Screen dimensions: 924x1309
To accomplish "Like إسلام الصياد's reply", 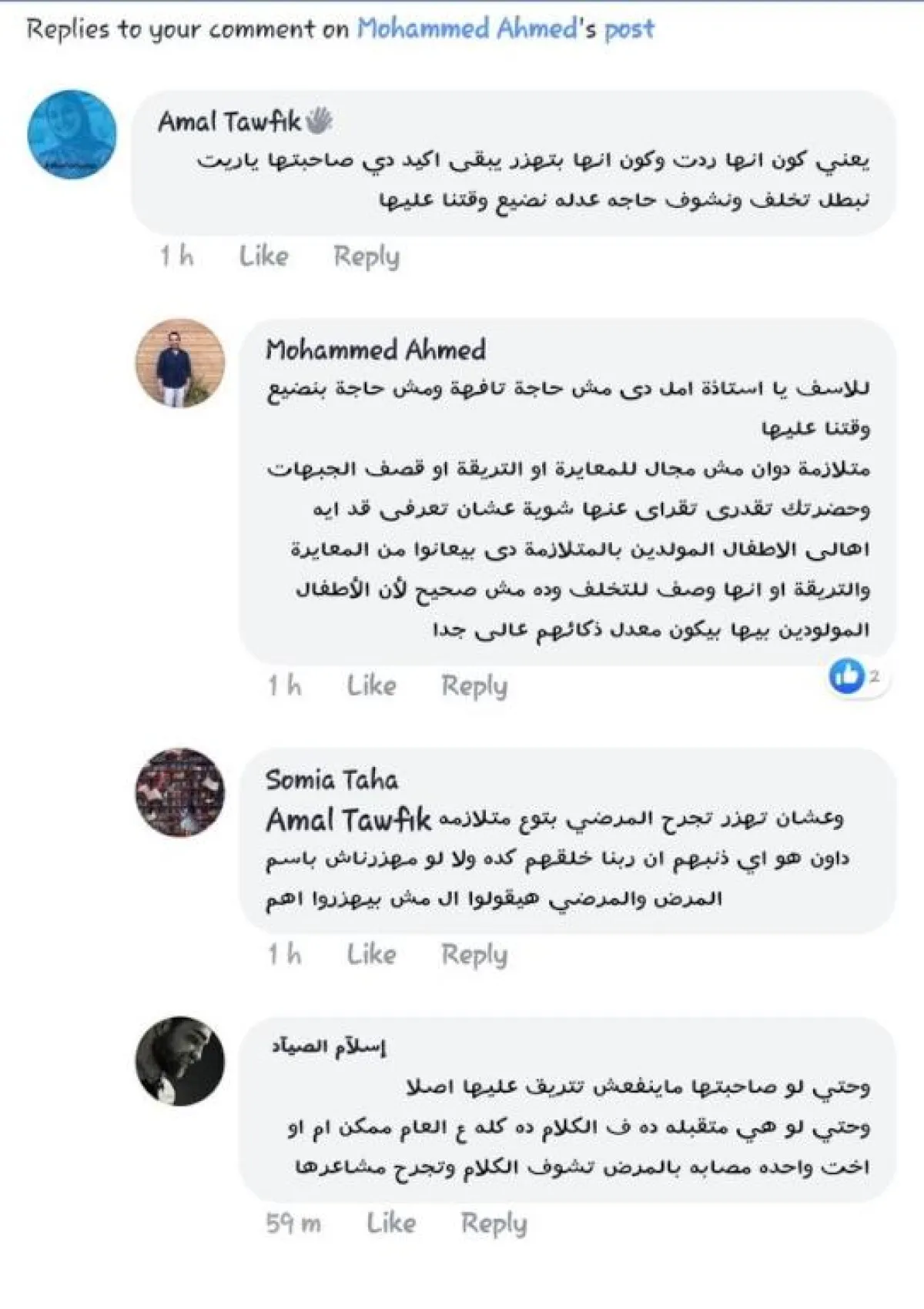I will tap(391, 1223).
